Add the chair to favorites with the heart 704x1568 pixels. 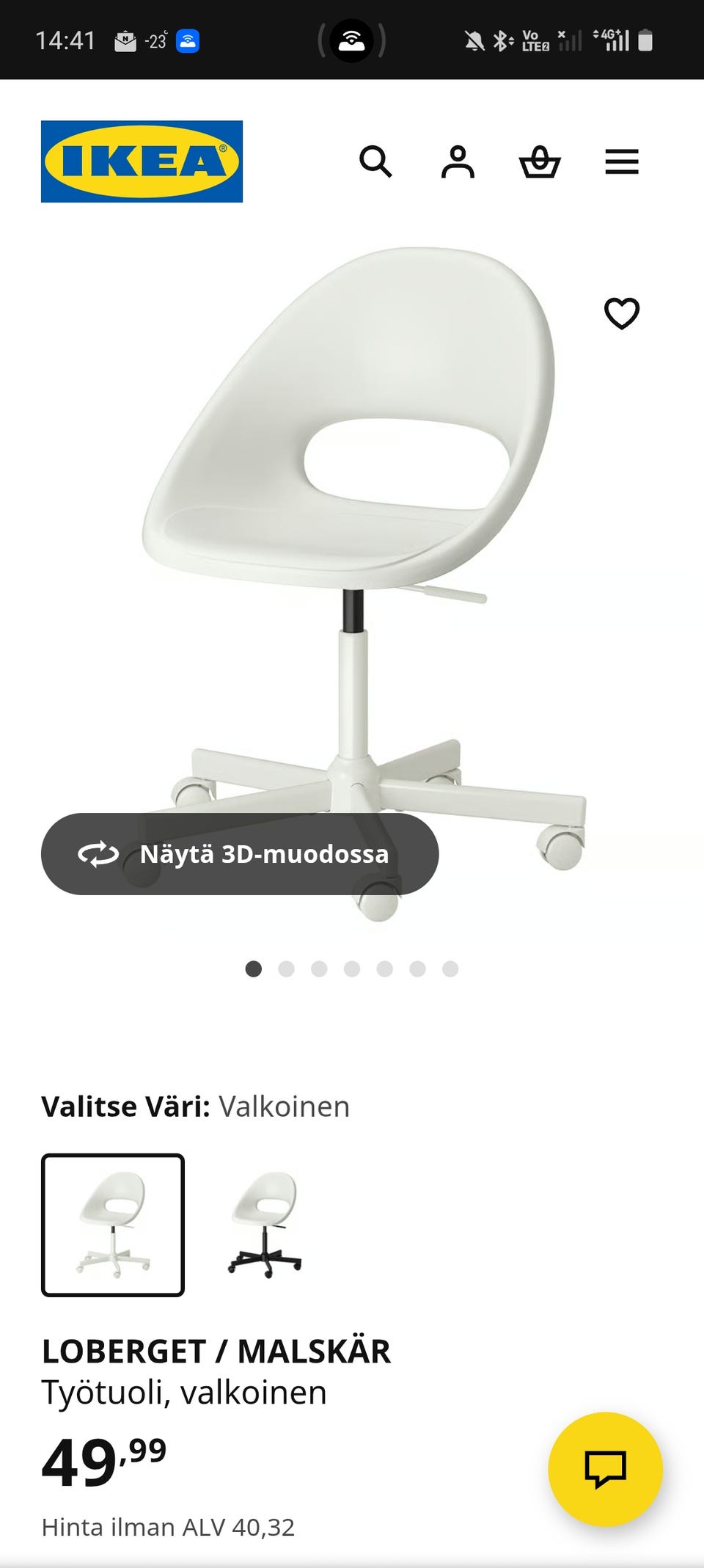point(622,313)
